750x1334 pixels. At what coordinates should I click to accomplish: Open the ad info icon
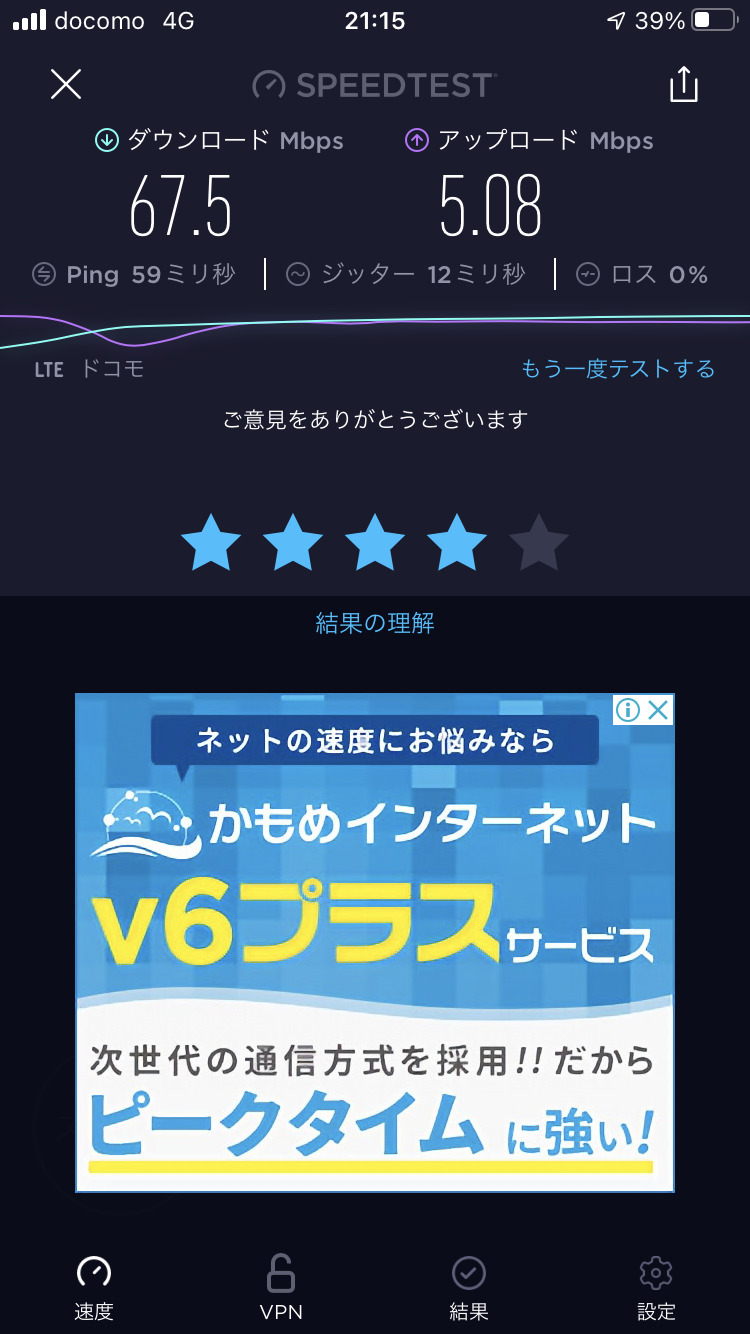coord(628,710)
